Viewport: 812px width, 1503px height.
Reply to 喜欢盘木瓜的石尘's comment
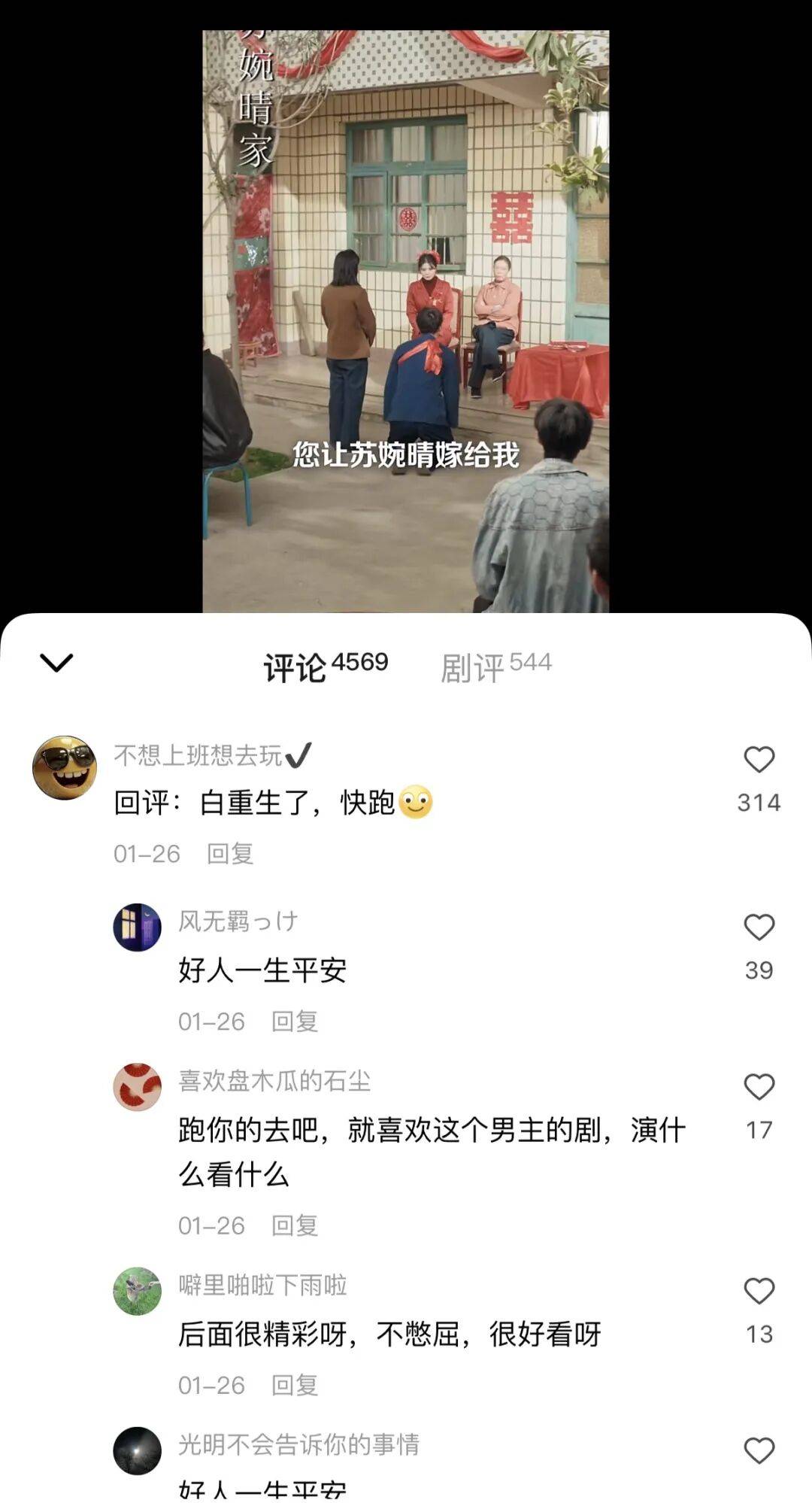tap(295, 1225)
